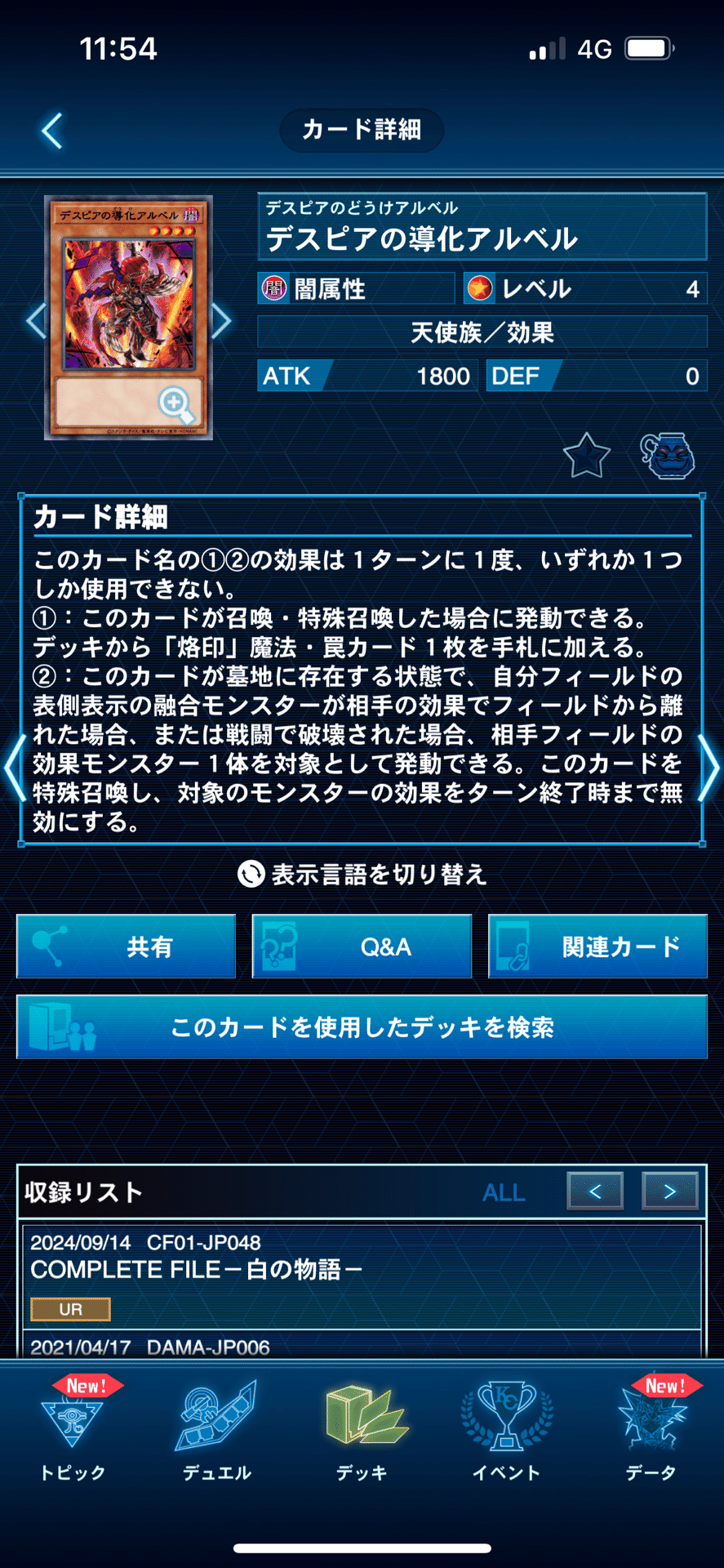Go to the previous card via the left edge chevron
Screen dimensions: 724x1568
[x=13, y=768]
